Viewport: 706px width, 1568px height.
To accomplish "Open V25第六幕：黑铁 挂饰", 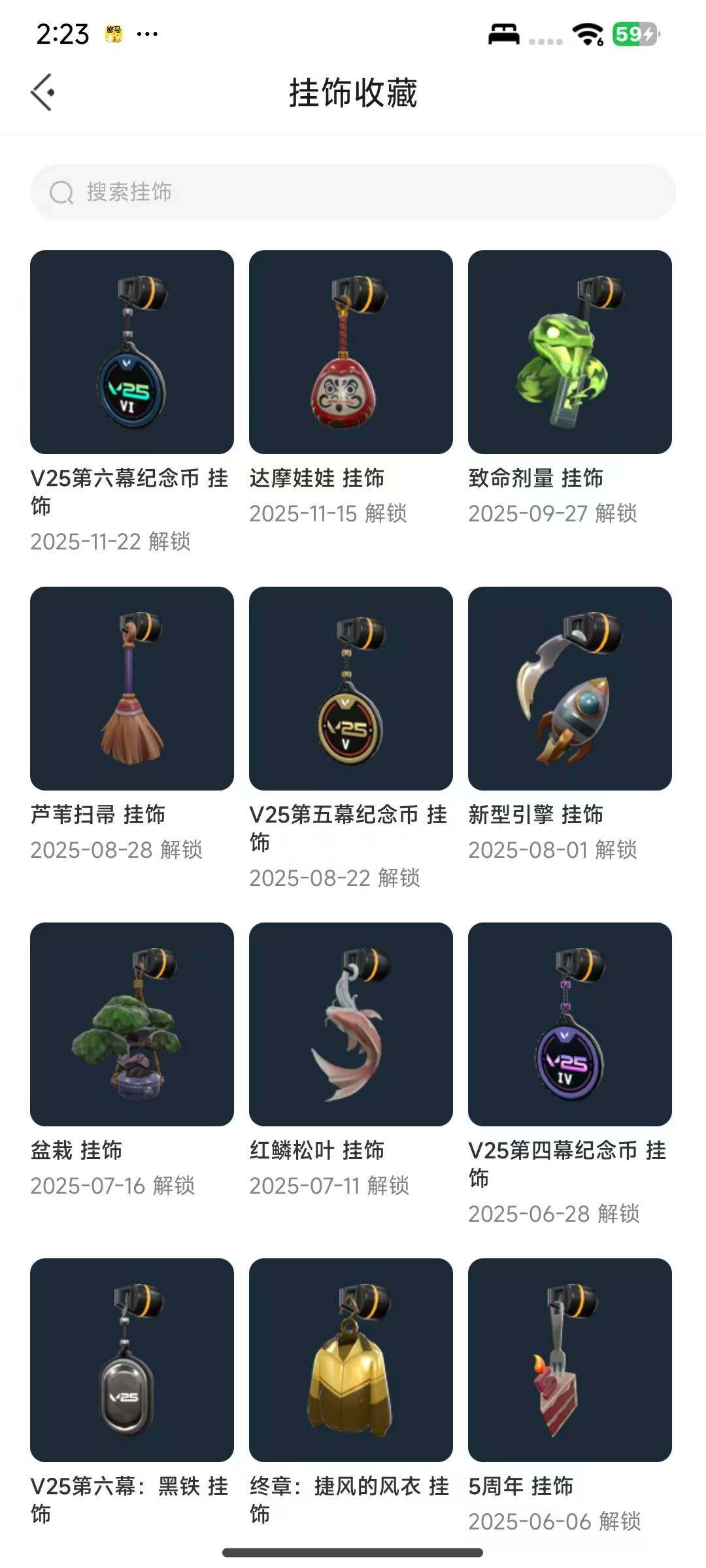I will pos(132,1360).
